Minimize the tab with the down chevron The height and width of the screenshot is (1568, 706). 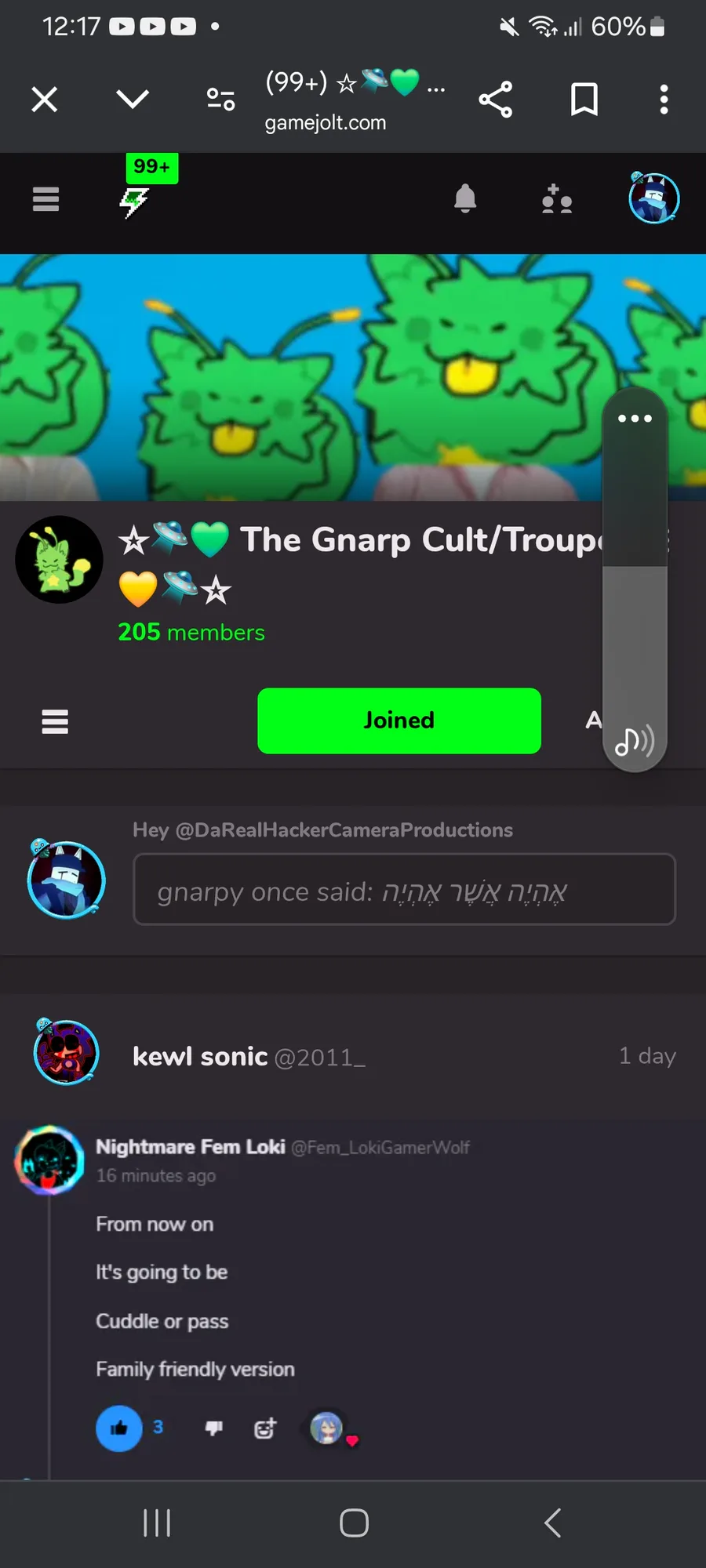click(133, 99)
